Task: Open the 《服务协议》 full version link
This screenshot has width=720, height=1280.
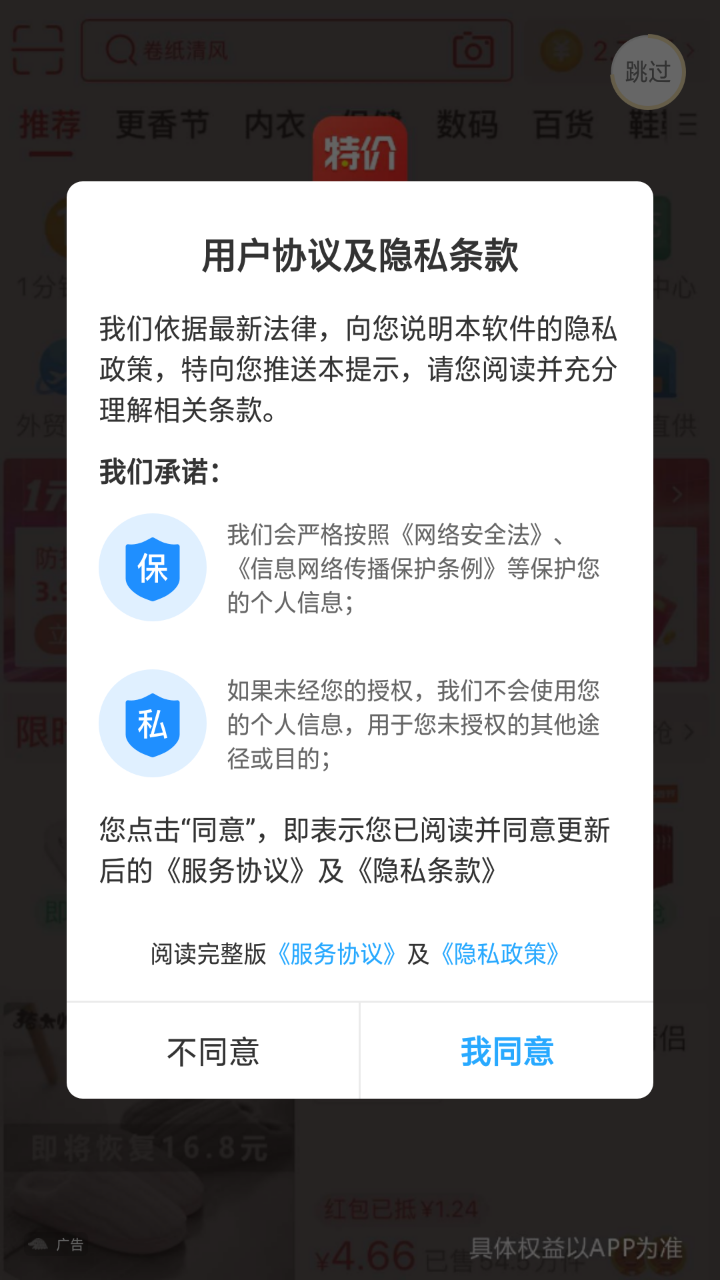Action: click(x=337, y=954)
